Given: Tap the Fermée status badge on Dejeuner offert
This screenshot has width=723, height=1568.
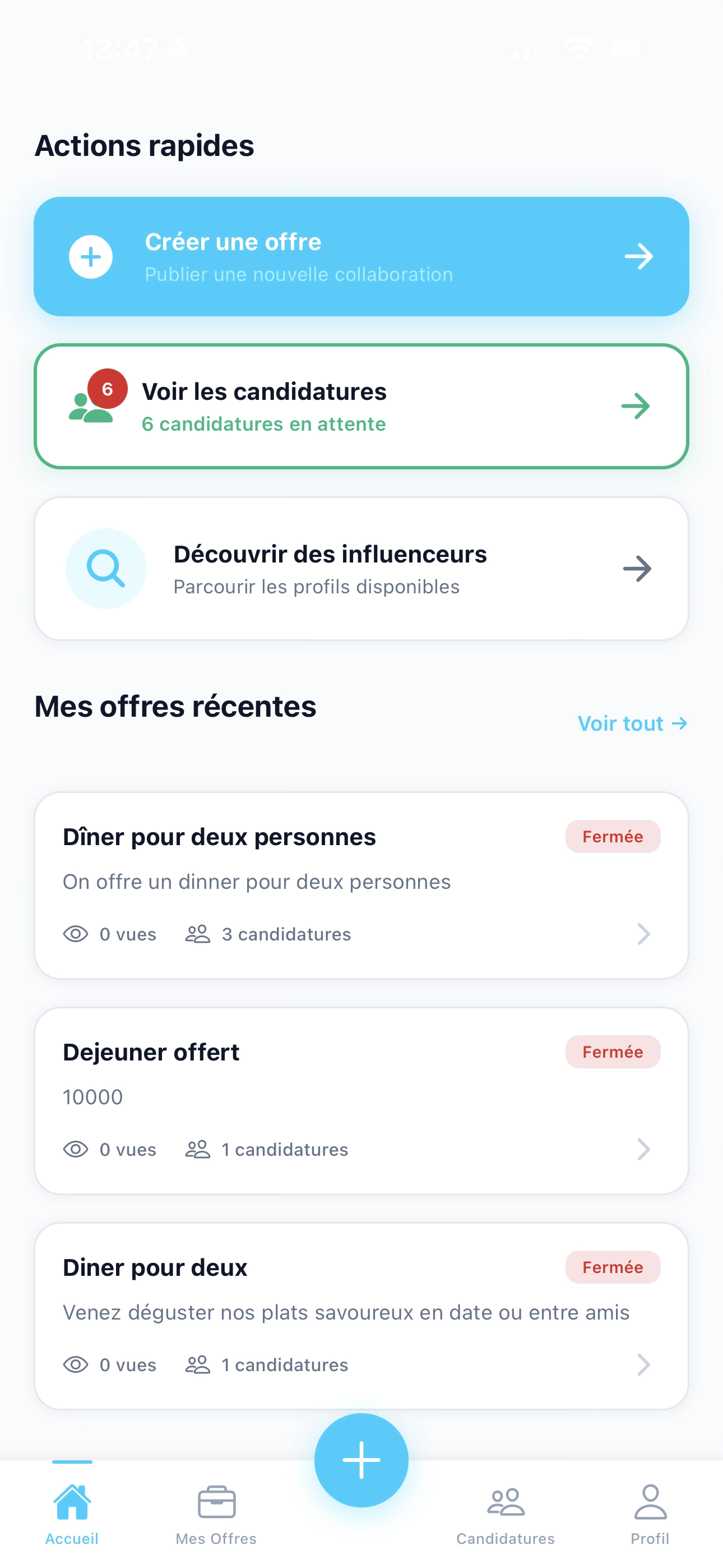Looking at the screenshot, I should (612, 1051).
